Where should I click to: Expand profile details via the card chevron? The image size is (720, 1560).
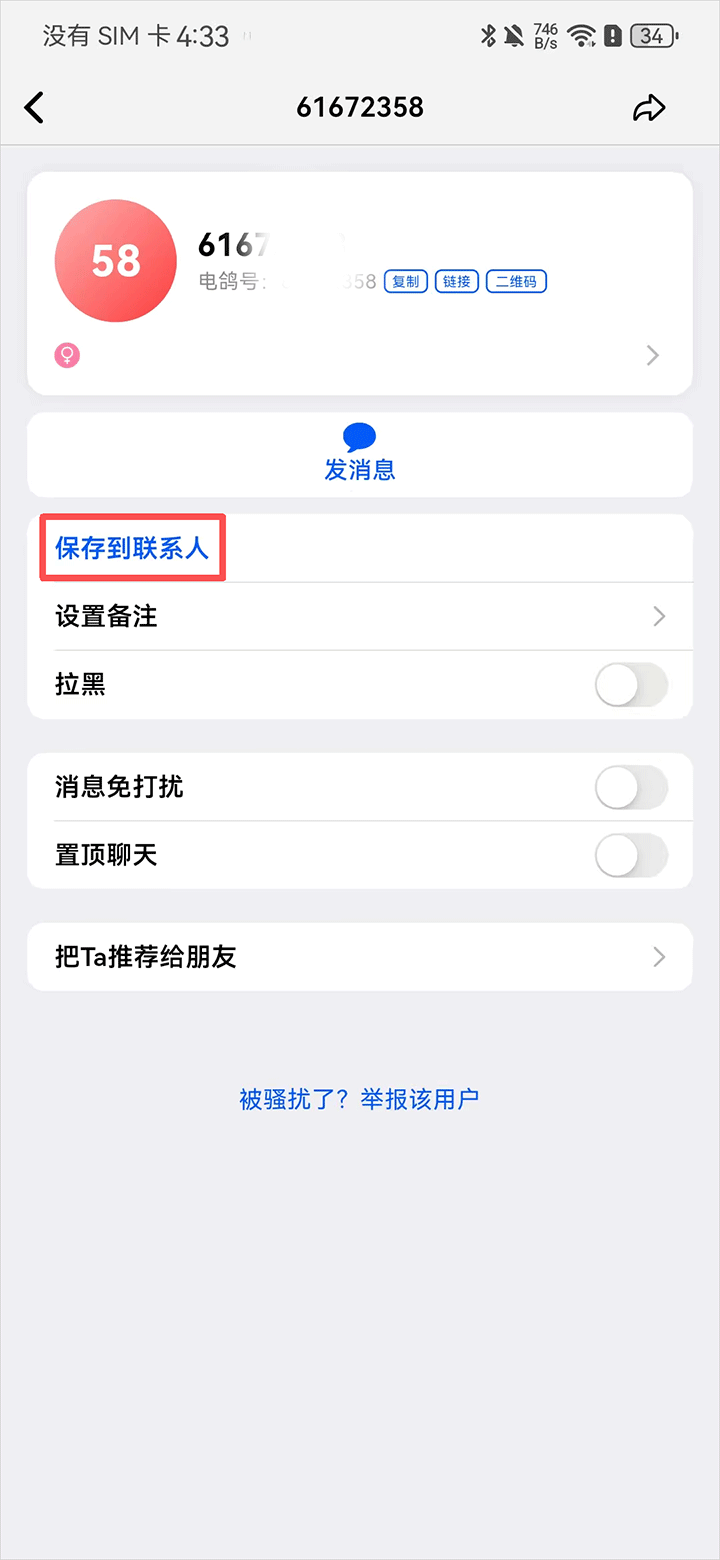point(653,355)
